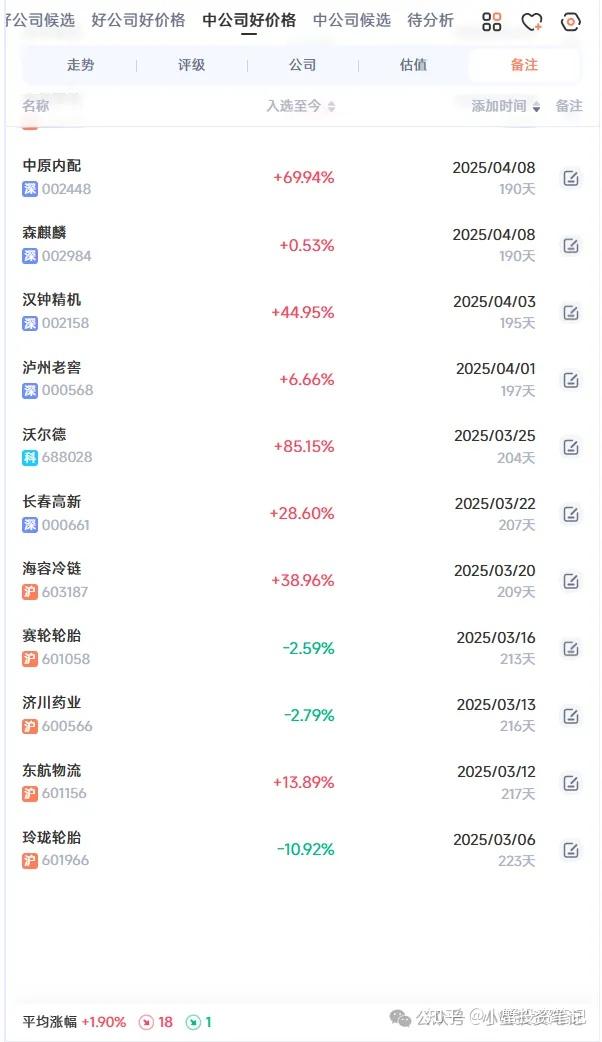Switch to the 中公司候选 tab
Image resolution: width=602 pixels, height=1042 pixels.
click(x=350, y=20)
